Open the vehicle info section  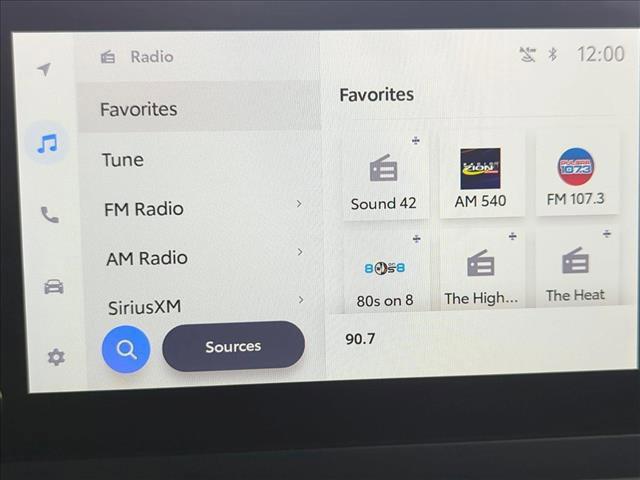click(x=53, y=287)
